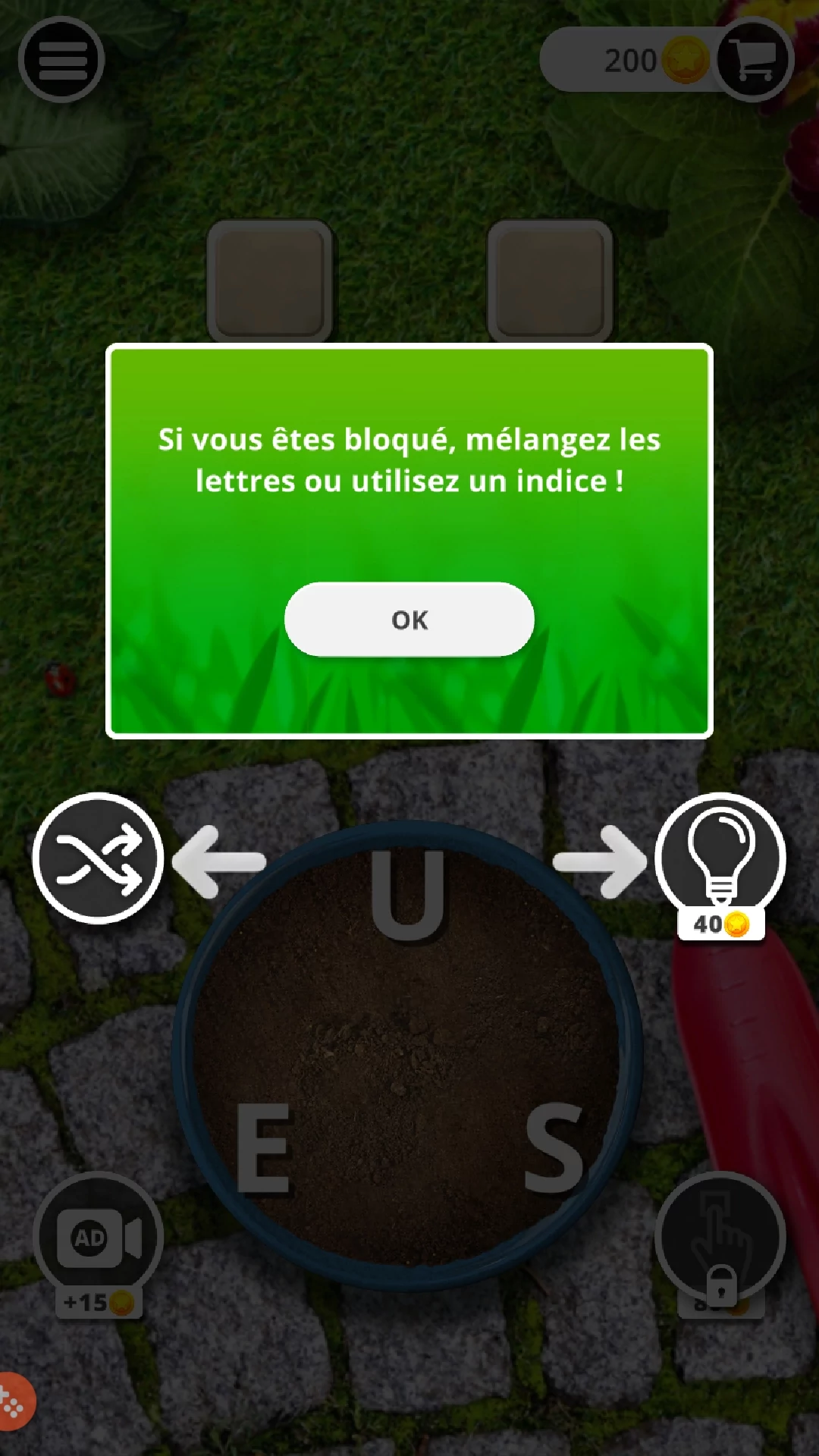Open the shop cart
Image resolution: width=819 pixels, height=1456 pixels.
754,59
